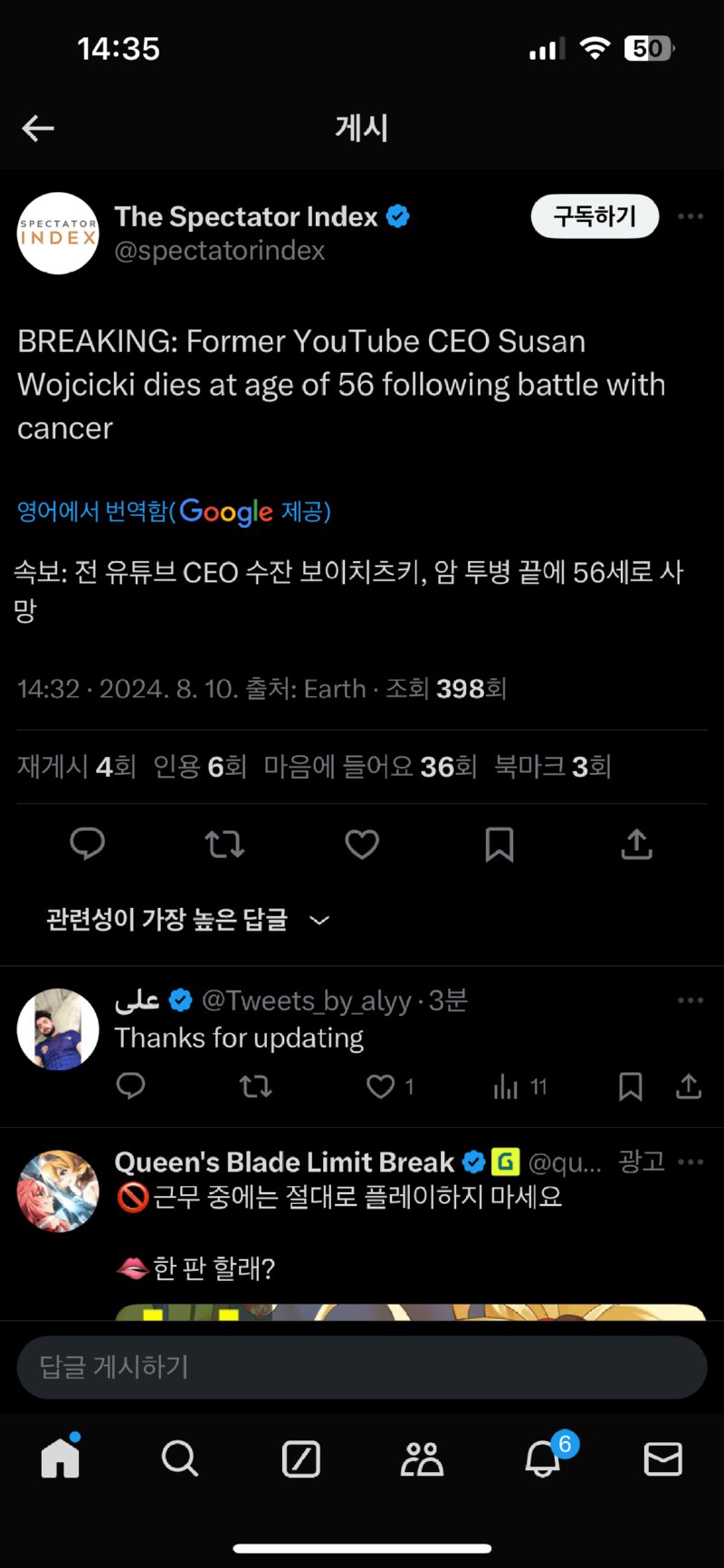
Task: Navigate back with the arrow
Action: (x=38, y=128)
